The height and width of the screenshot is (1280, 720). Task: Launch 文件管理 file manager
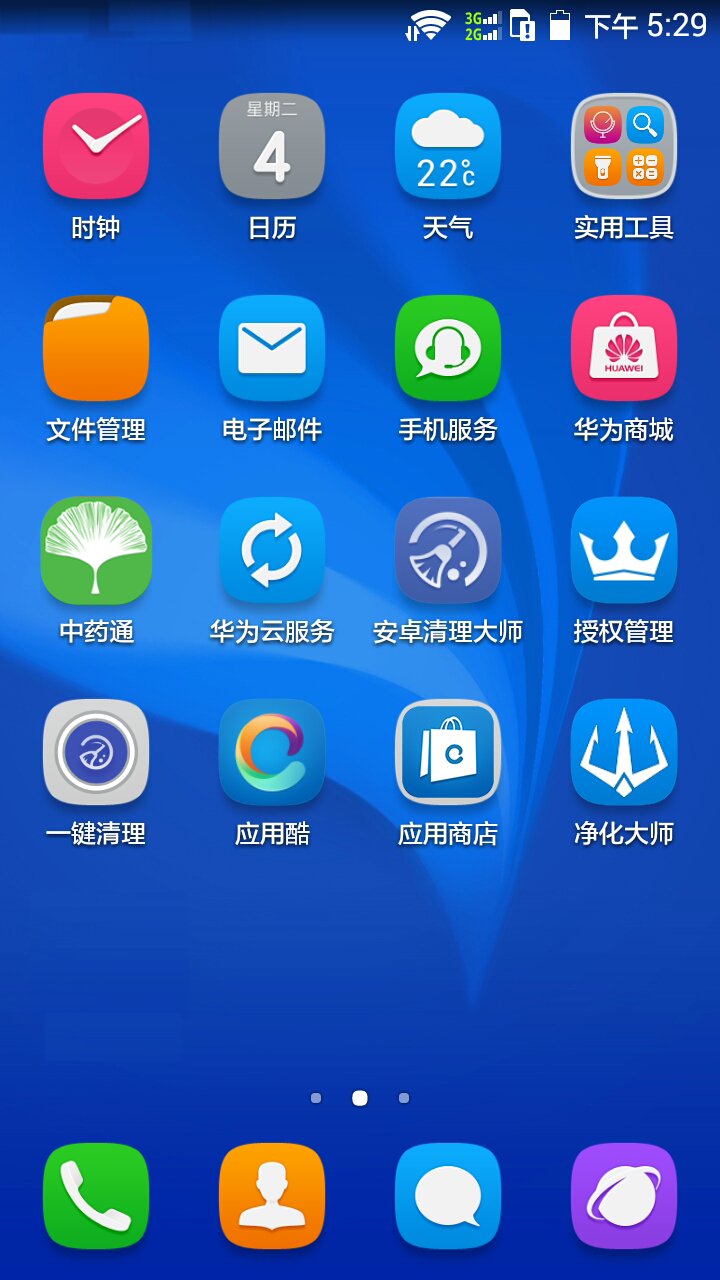pos(96,348)
